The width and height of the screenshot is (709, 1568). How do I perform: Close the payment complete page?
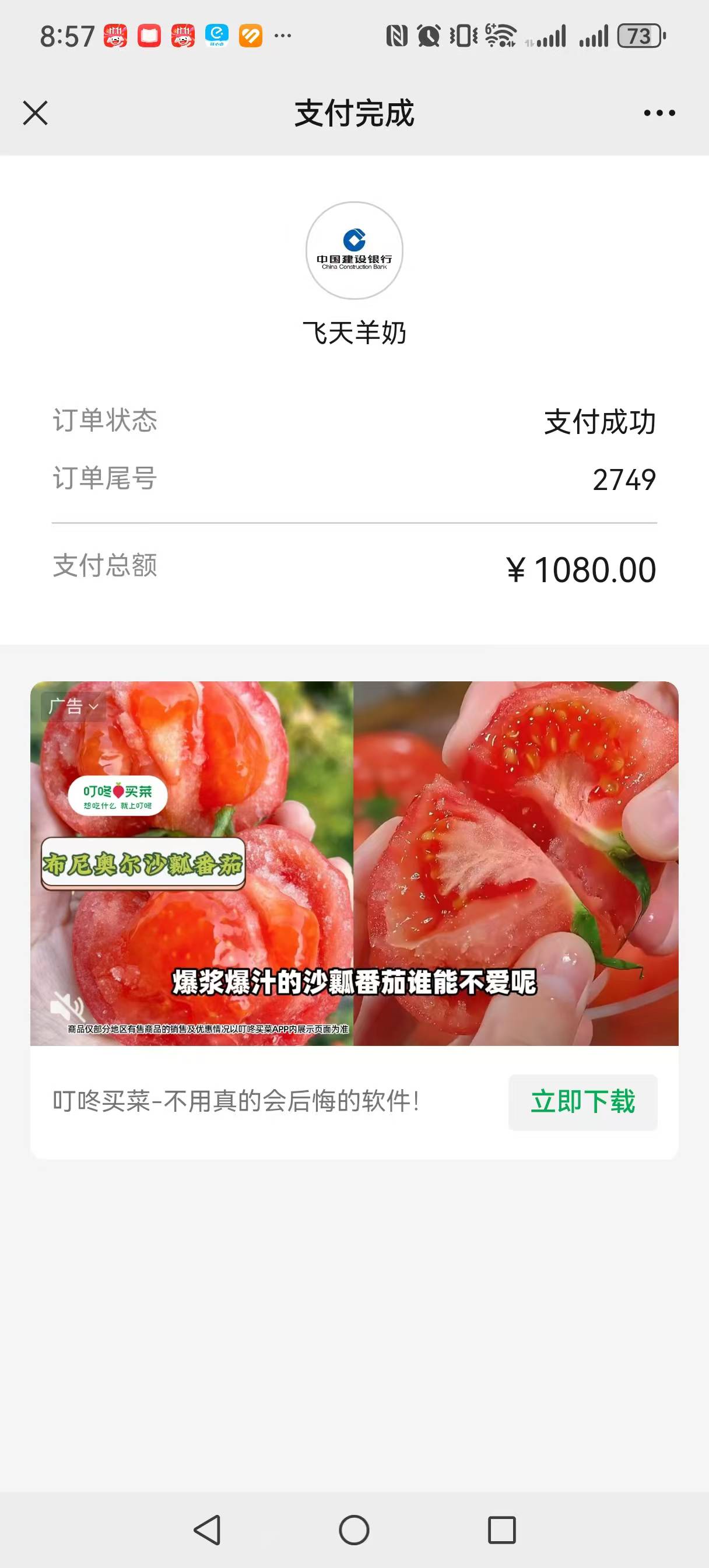click(x=36, y=113)
